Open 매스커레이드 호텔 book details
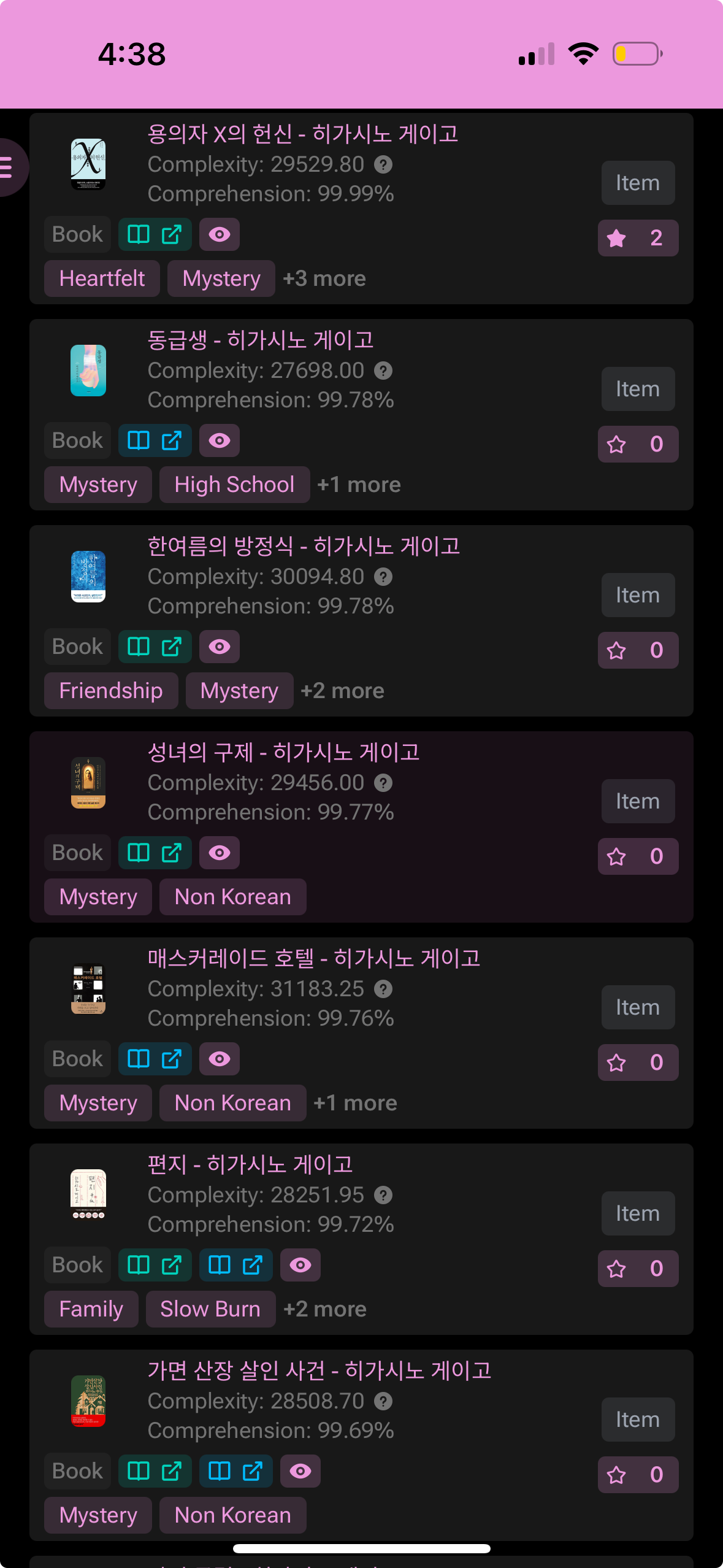This screenshot has width=723, height=1568. (x=313, y=958)
